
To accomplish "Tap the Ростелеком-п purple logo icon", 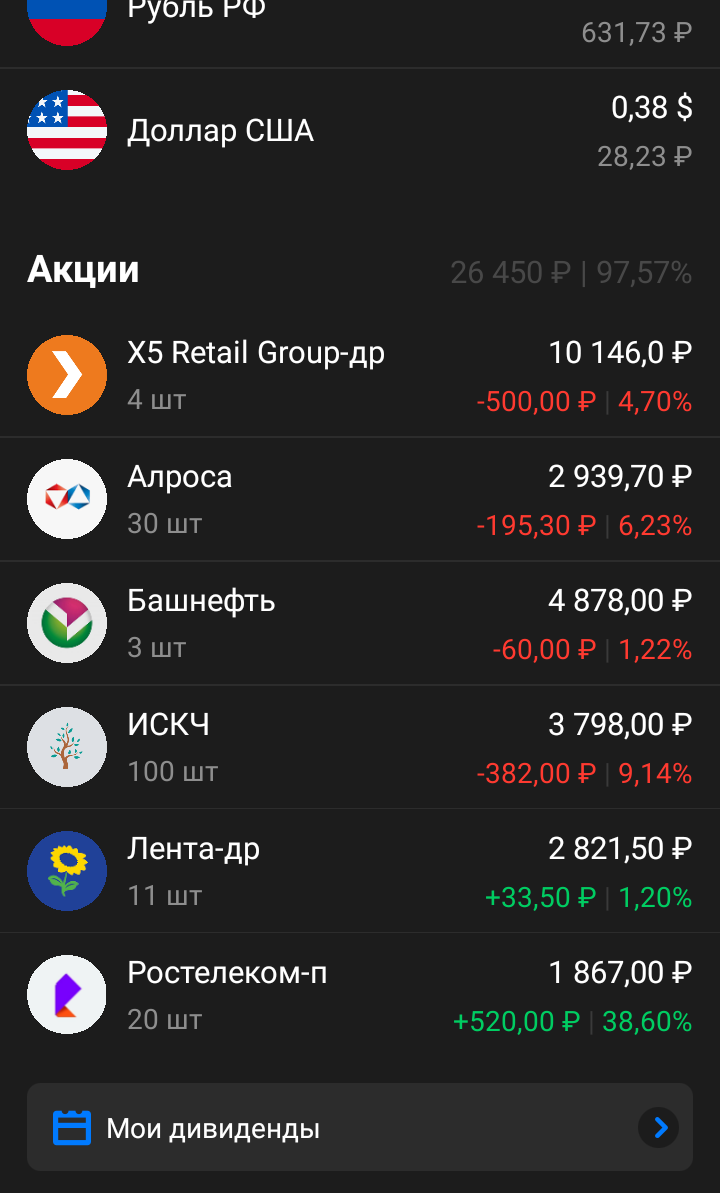I will pos(67,994).
